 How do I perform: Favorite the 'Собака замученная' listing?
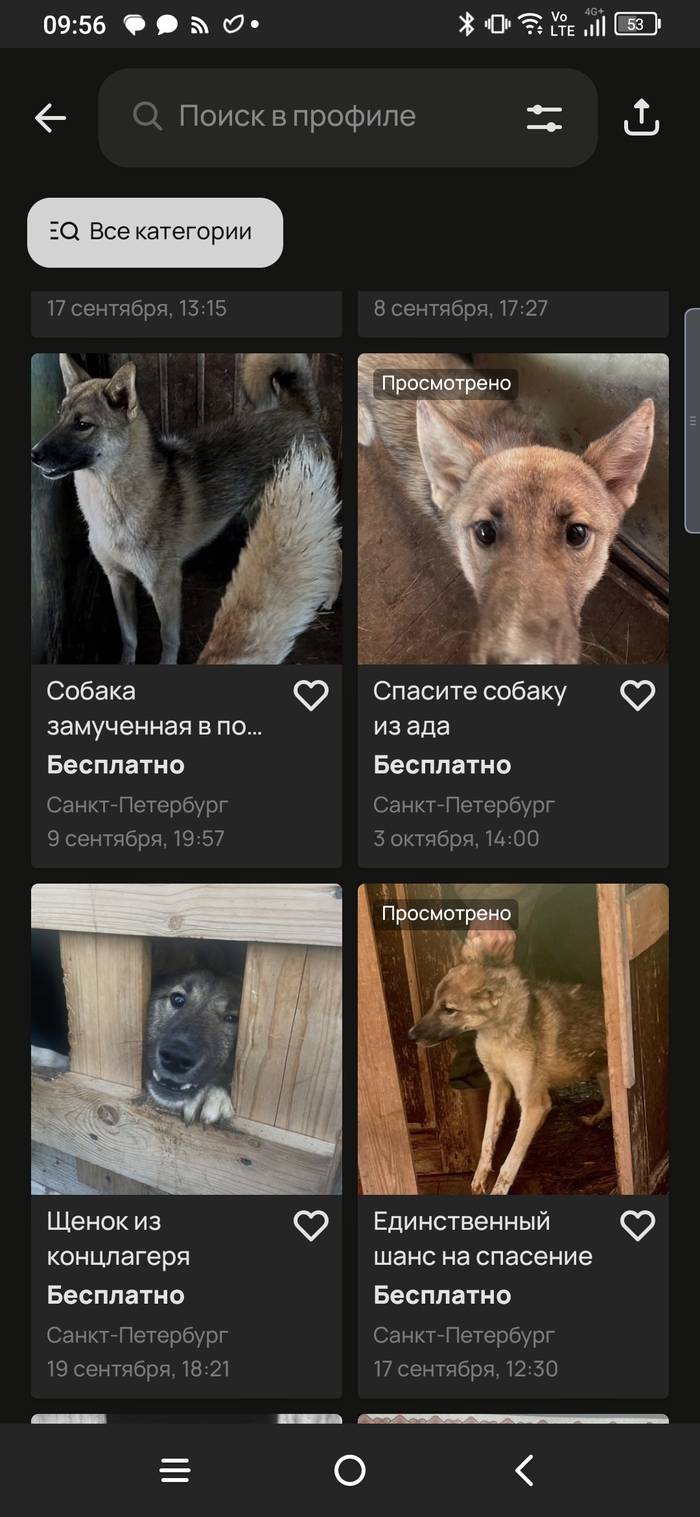tap(311, 695)
